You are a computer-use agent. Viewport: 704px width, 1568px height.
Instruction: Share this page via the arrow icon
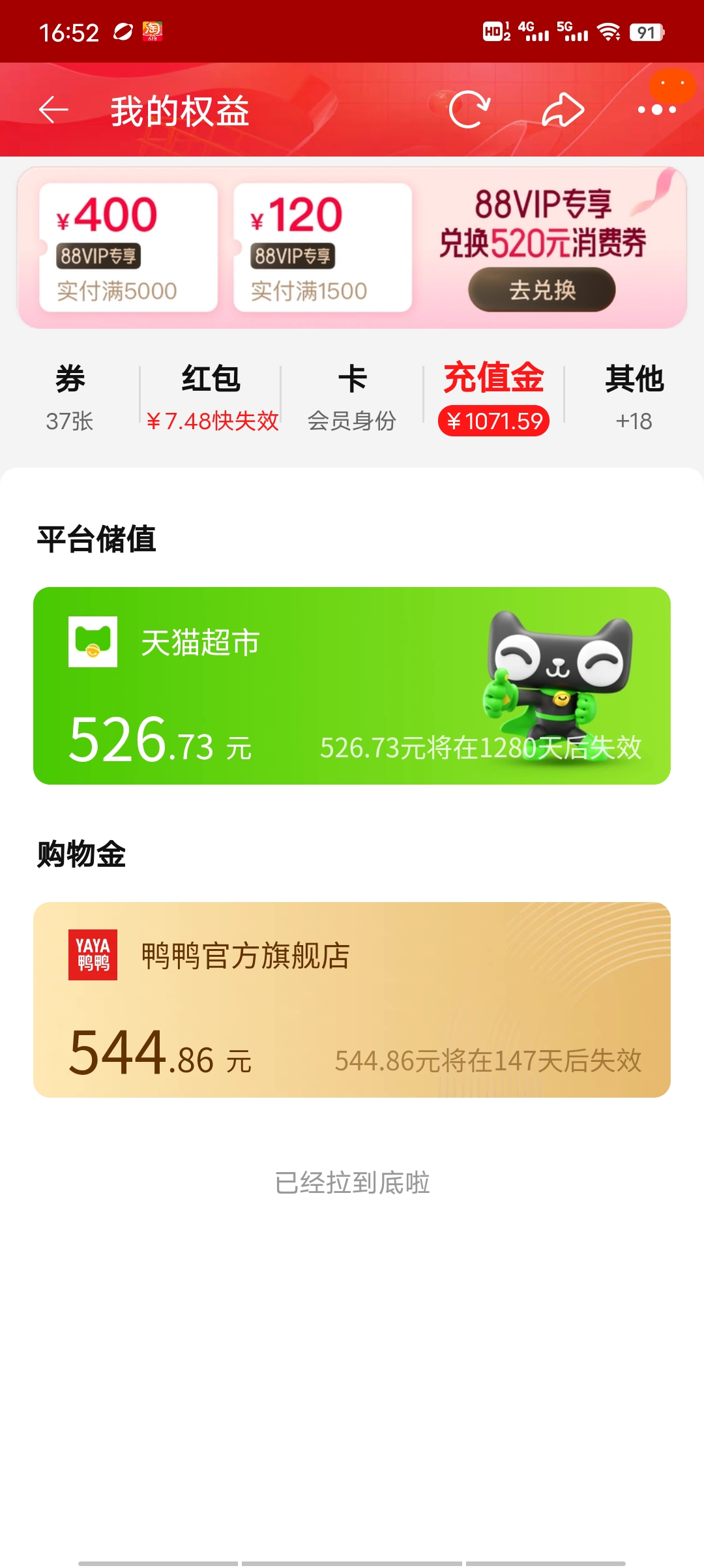point(563,110)
